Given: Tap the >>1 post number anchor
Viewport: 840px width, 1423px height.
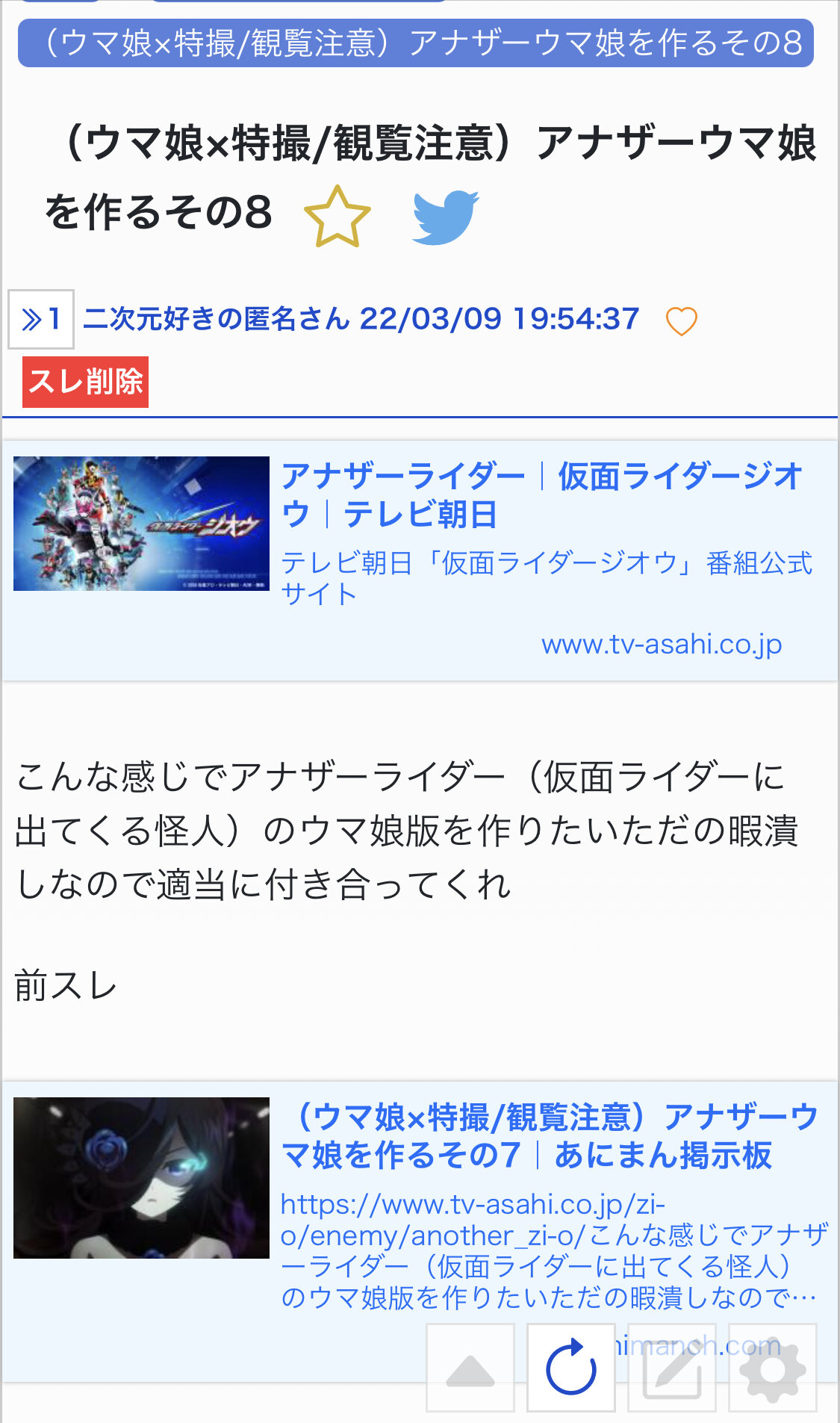Looking at the screenshot, I should [x=41, y=319].
